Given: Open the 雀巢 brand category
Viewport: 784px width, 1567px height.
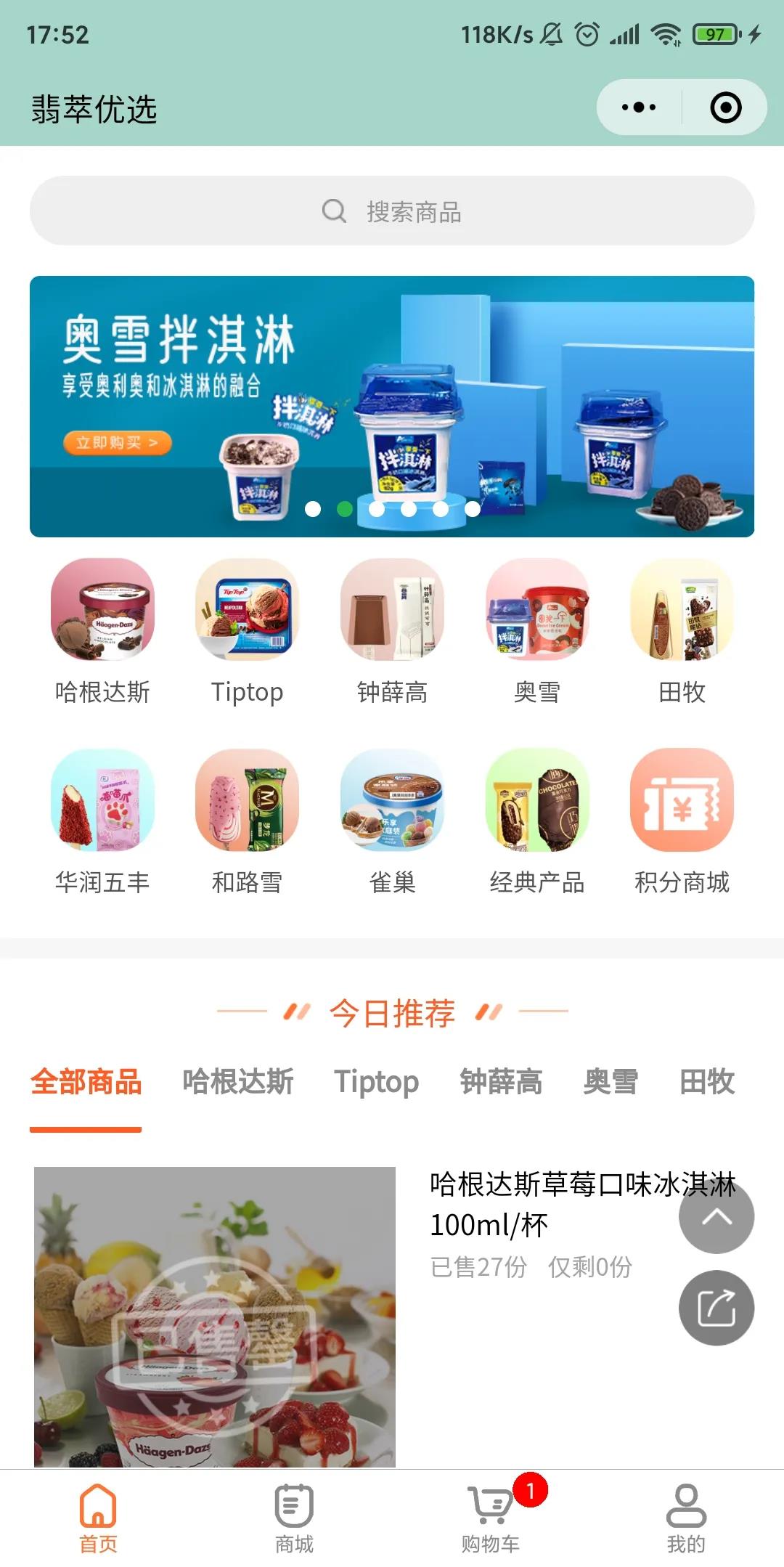Looking at the screenshot, I should coord(392,799).
